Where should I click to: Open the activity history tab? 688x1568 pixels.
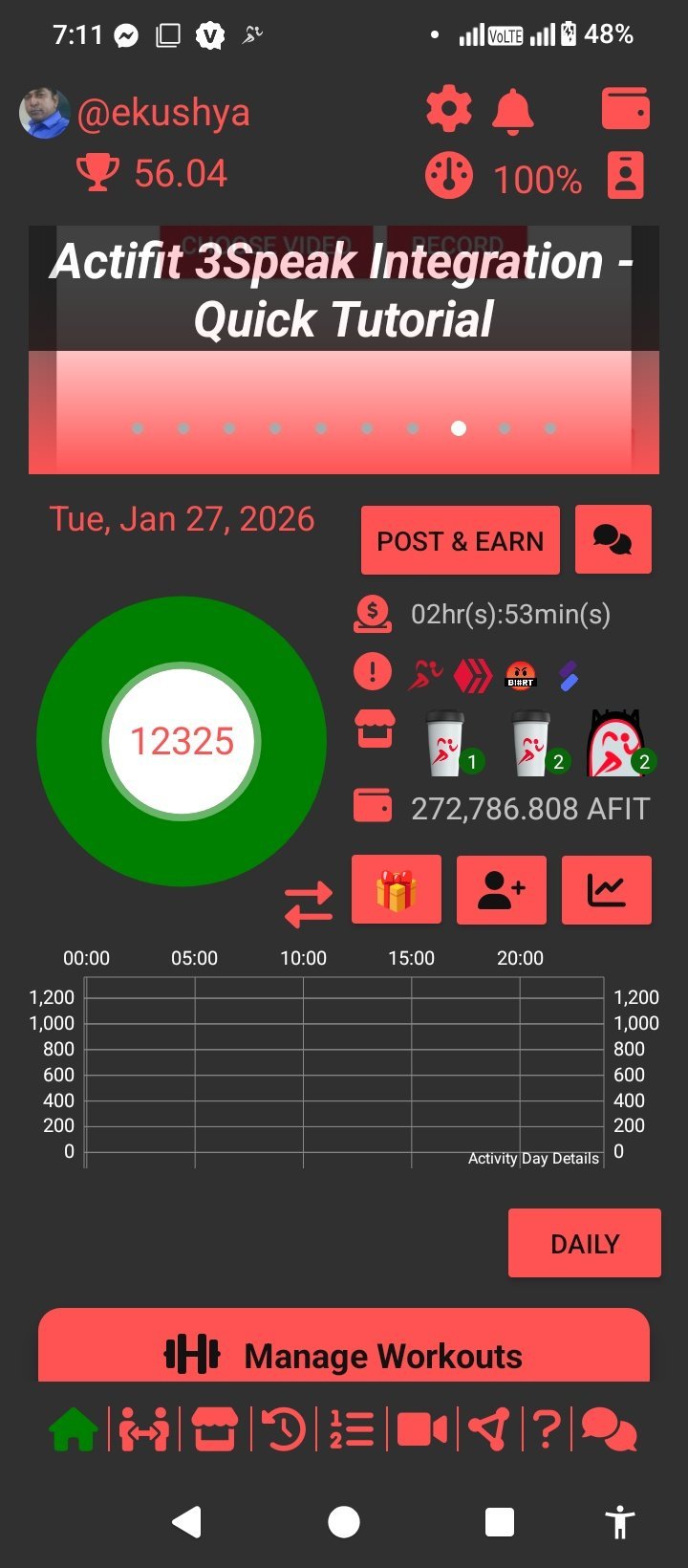284,1430
